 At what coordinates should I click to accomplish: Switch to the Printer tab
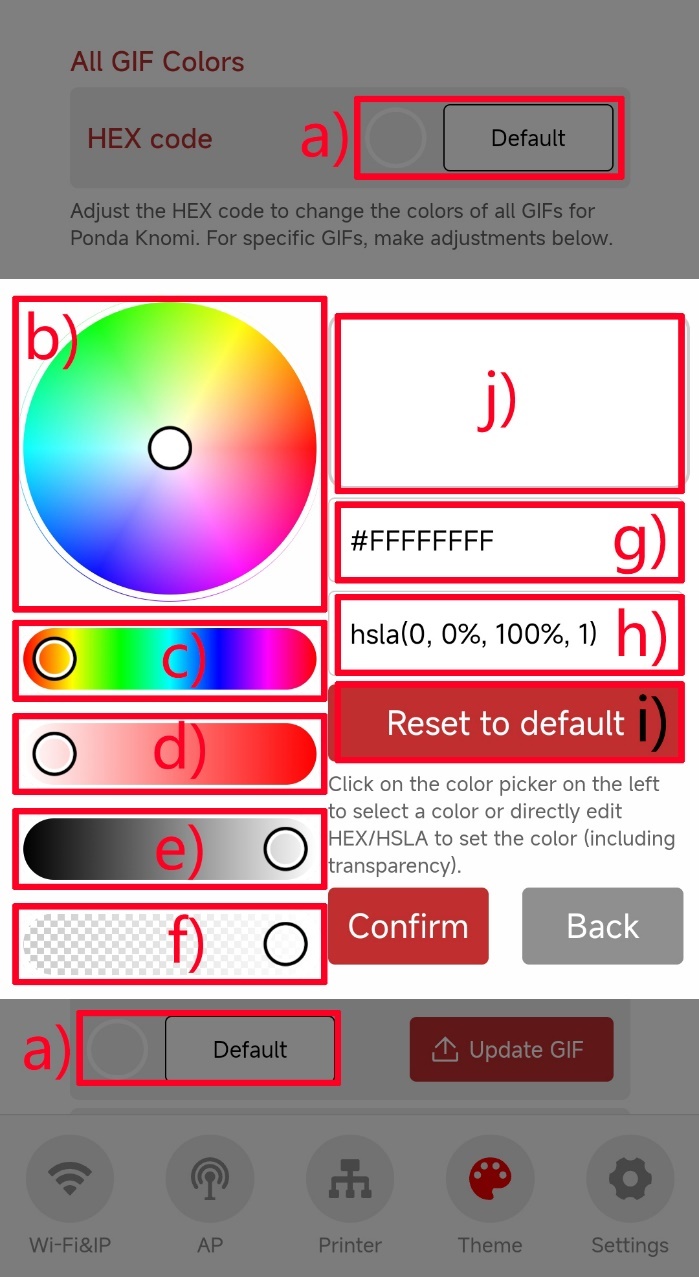[350, 1198]
